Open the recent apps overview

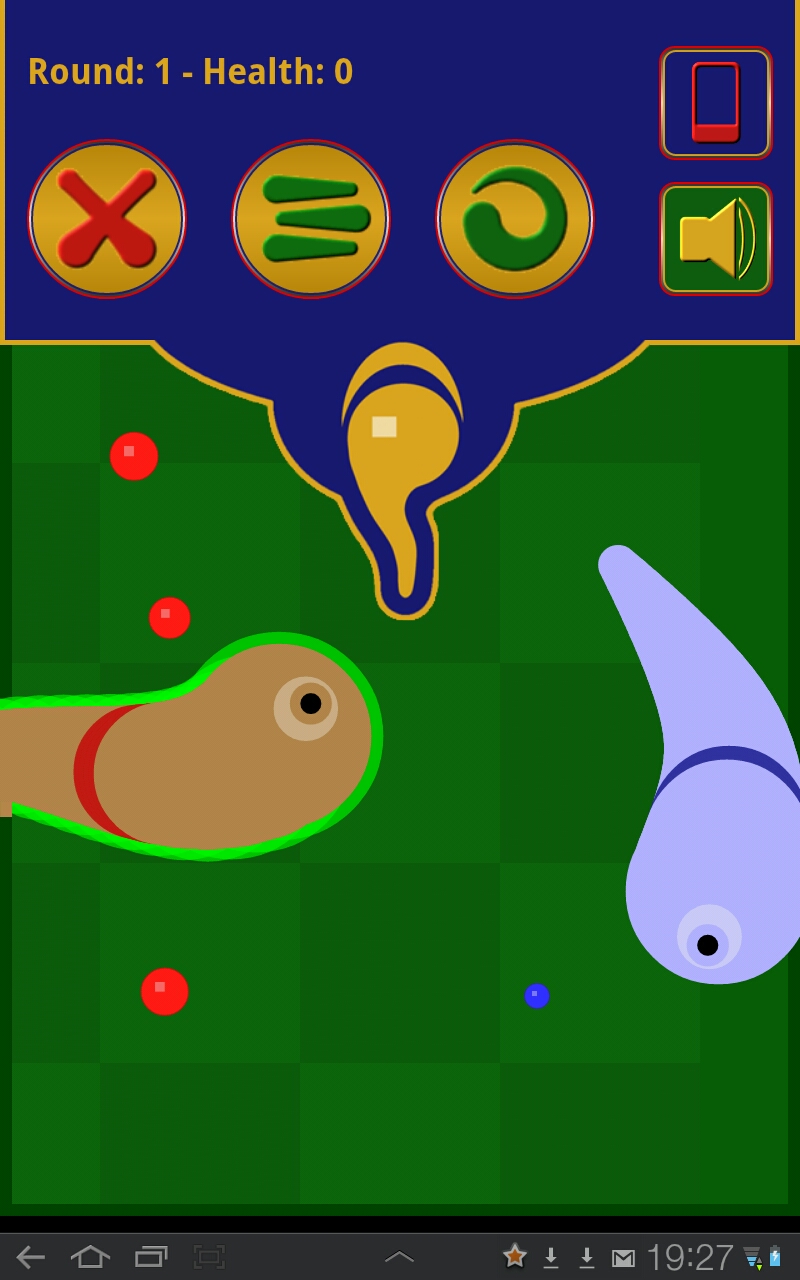pyautogui.click(x=151, y=1257)
